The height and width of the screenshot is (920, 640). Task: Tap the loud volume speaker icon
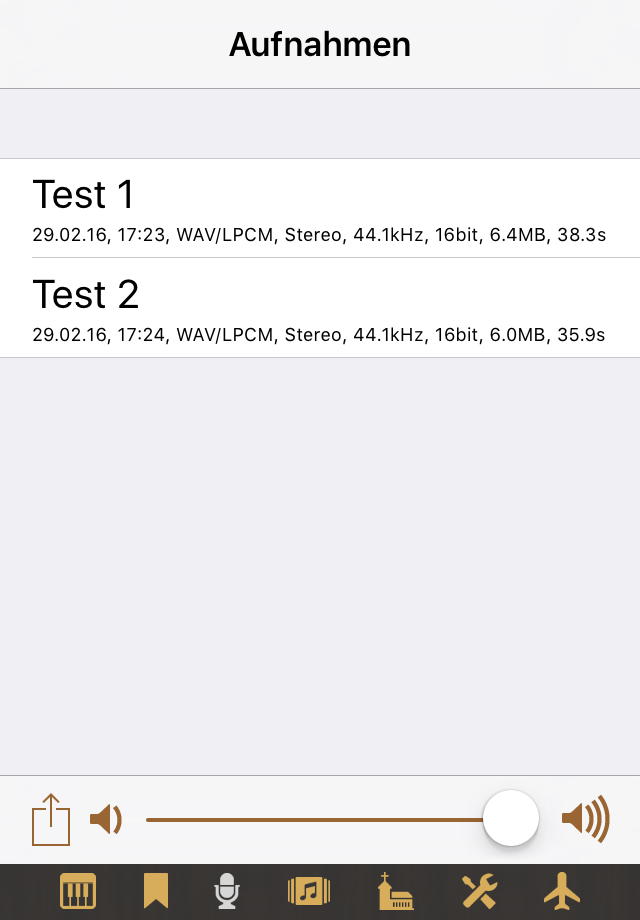tap(585, 820)
